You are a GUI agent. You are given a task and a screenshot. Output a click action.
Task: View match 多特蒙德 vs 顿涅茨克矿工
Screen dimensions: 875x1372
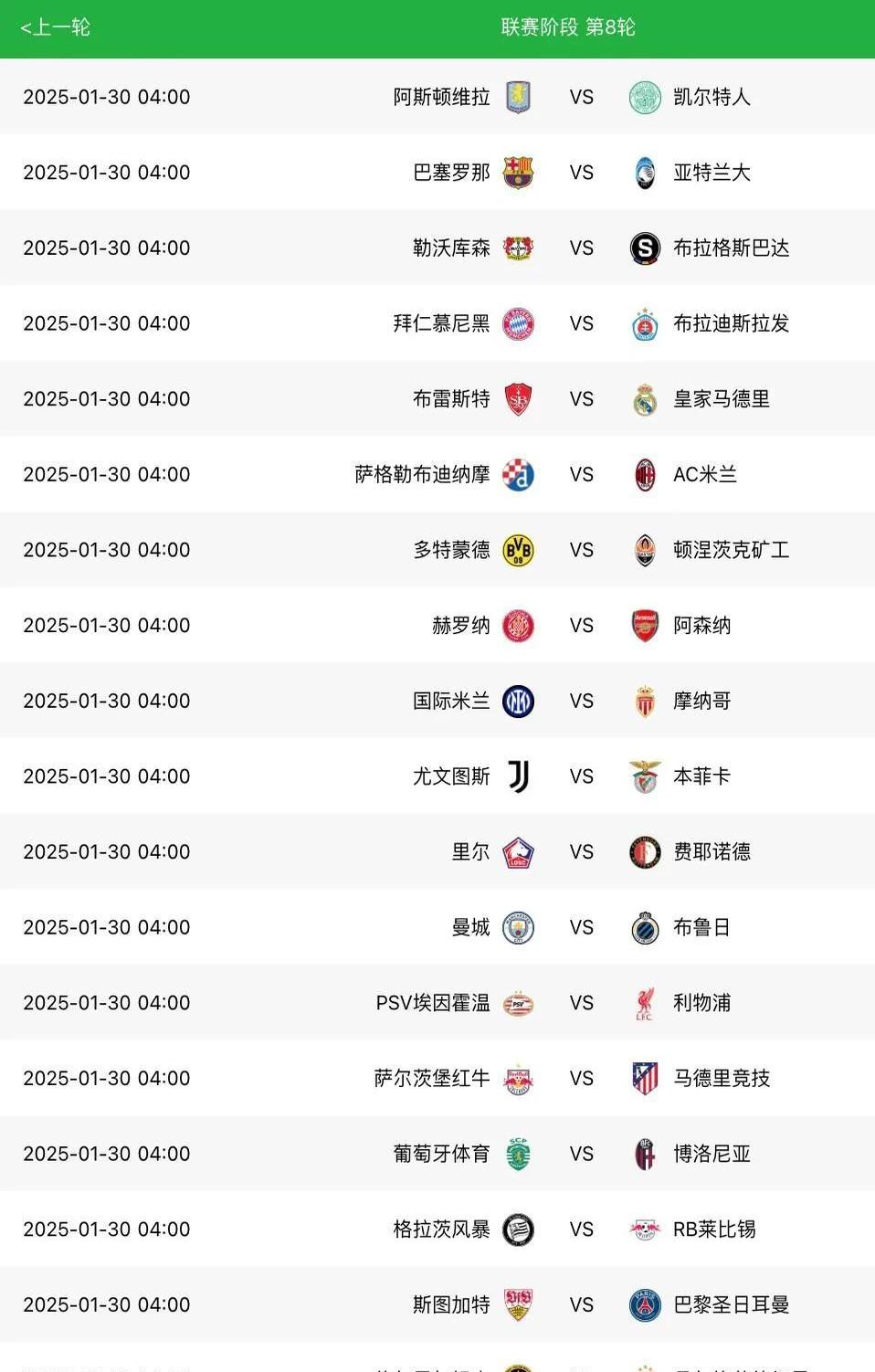click(x=581, y=550)
